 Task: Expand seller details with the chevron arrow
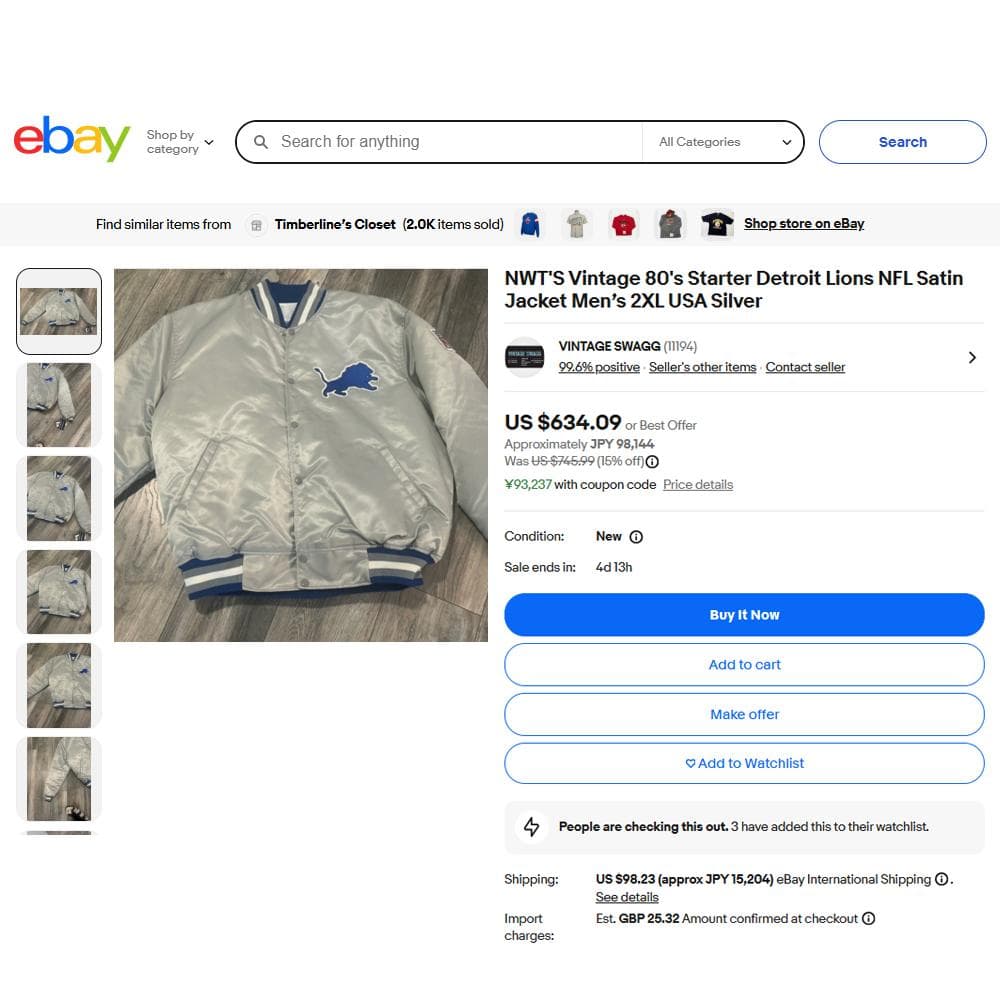coord(972,357)
